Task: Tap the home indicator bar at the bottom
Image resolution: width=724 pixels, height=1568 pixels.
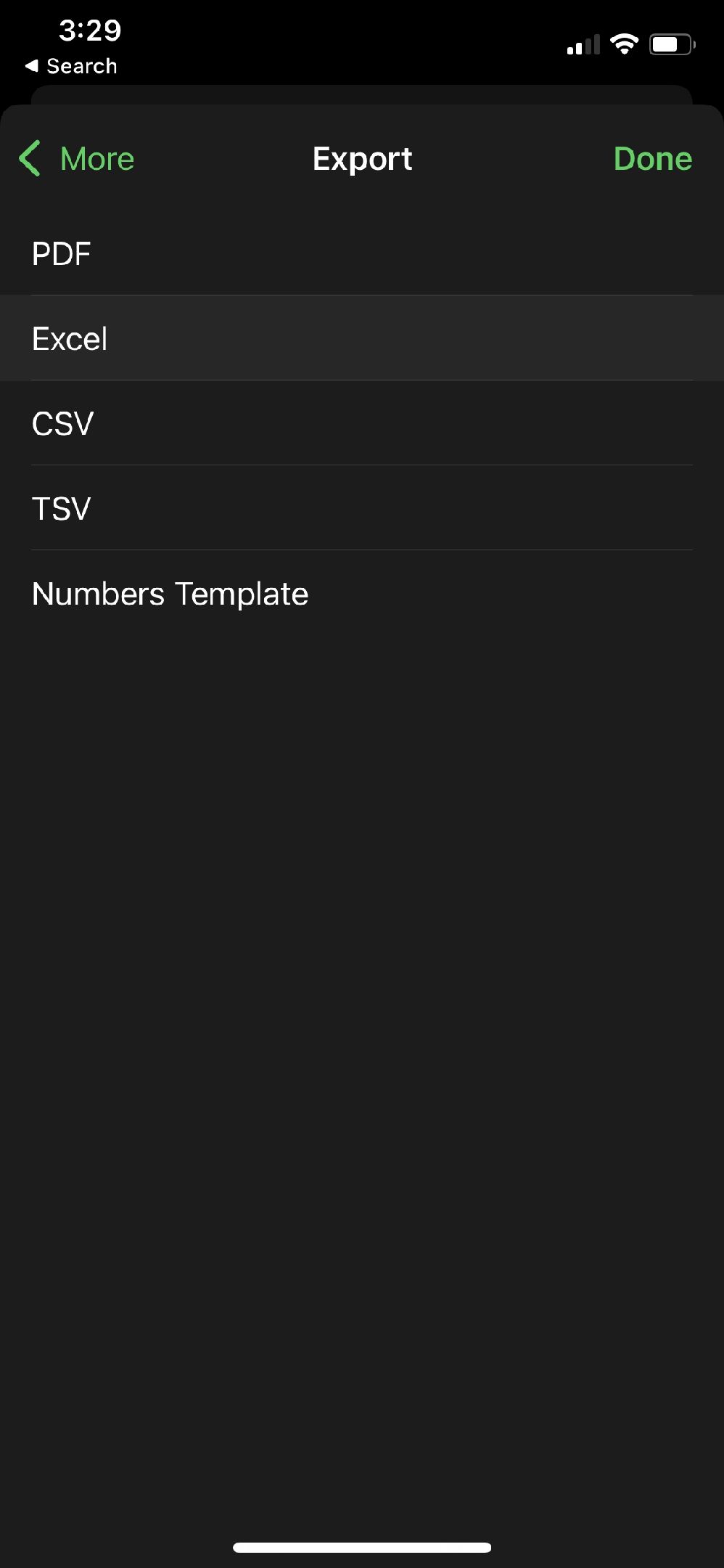Action: (362, 1545)
